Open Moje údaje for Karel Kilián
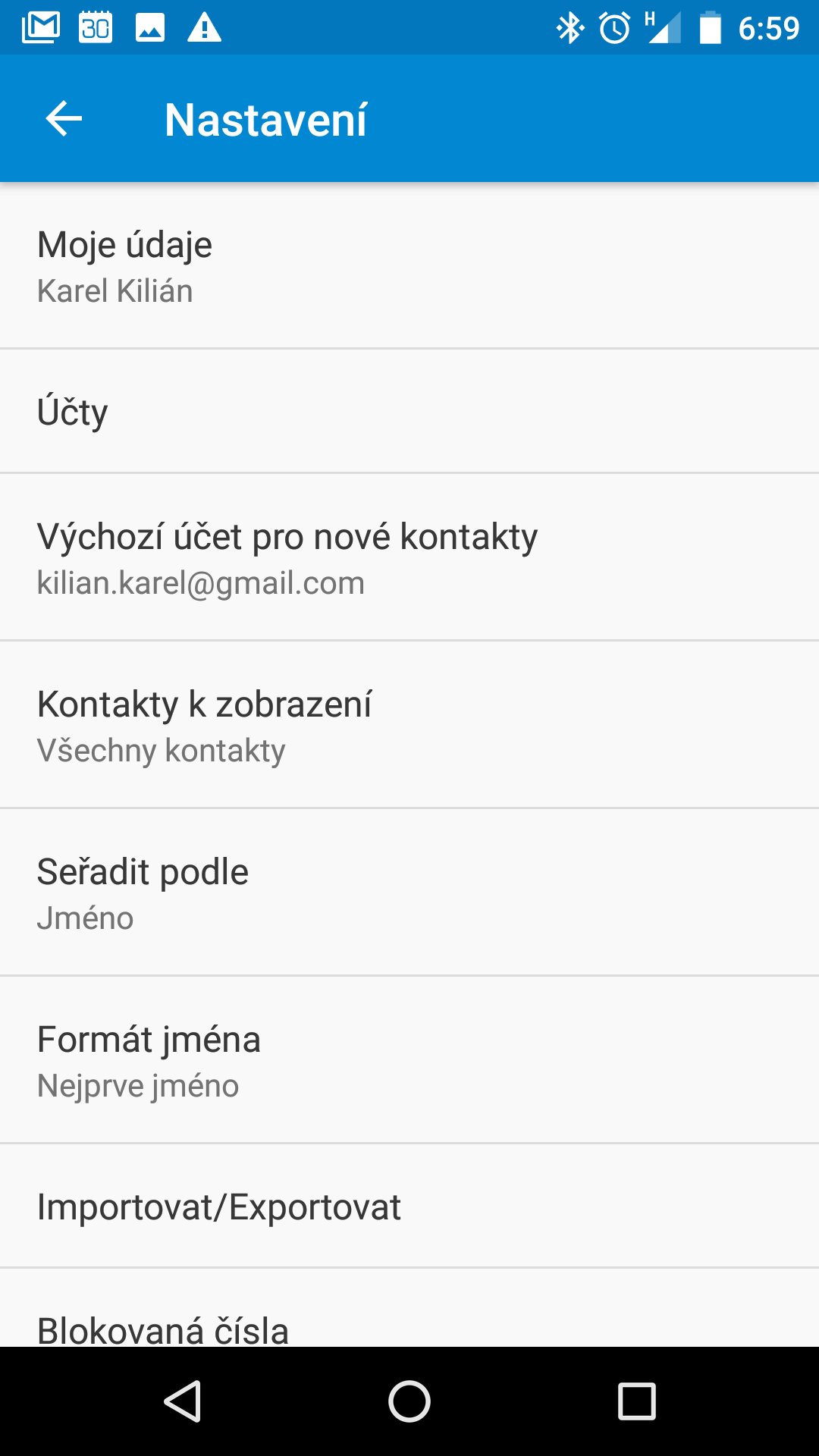This screenshot has width=819, height=1456. (409, 266)
